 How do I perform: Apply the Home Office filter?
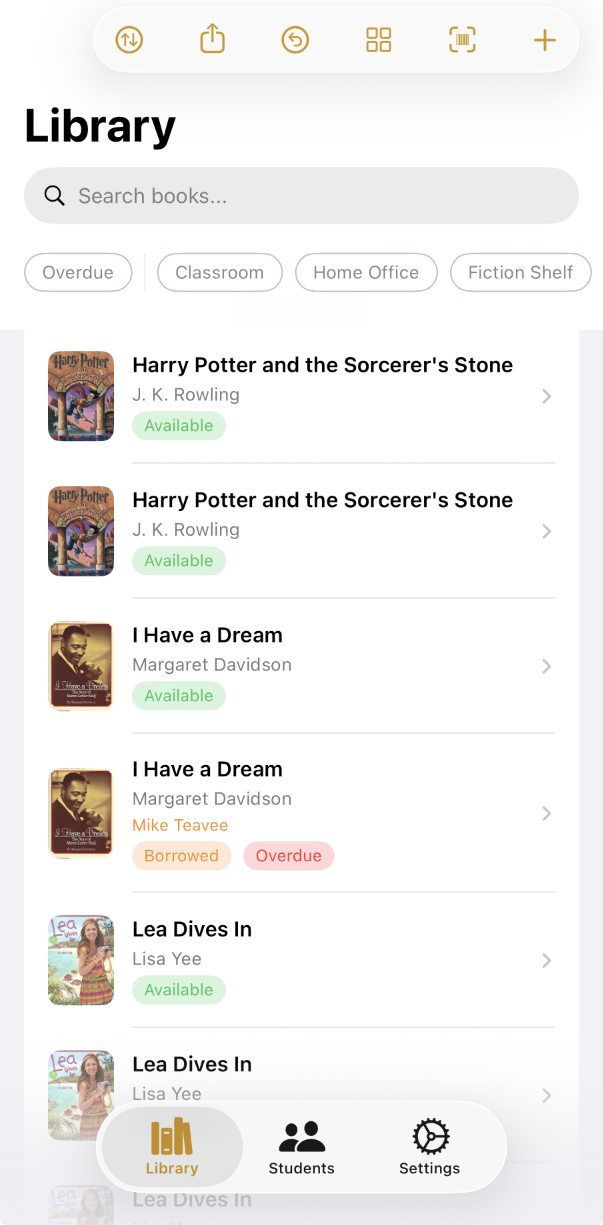click(x=366, y=272)
